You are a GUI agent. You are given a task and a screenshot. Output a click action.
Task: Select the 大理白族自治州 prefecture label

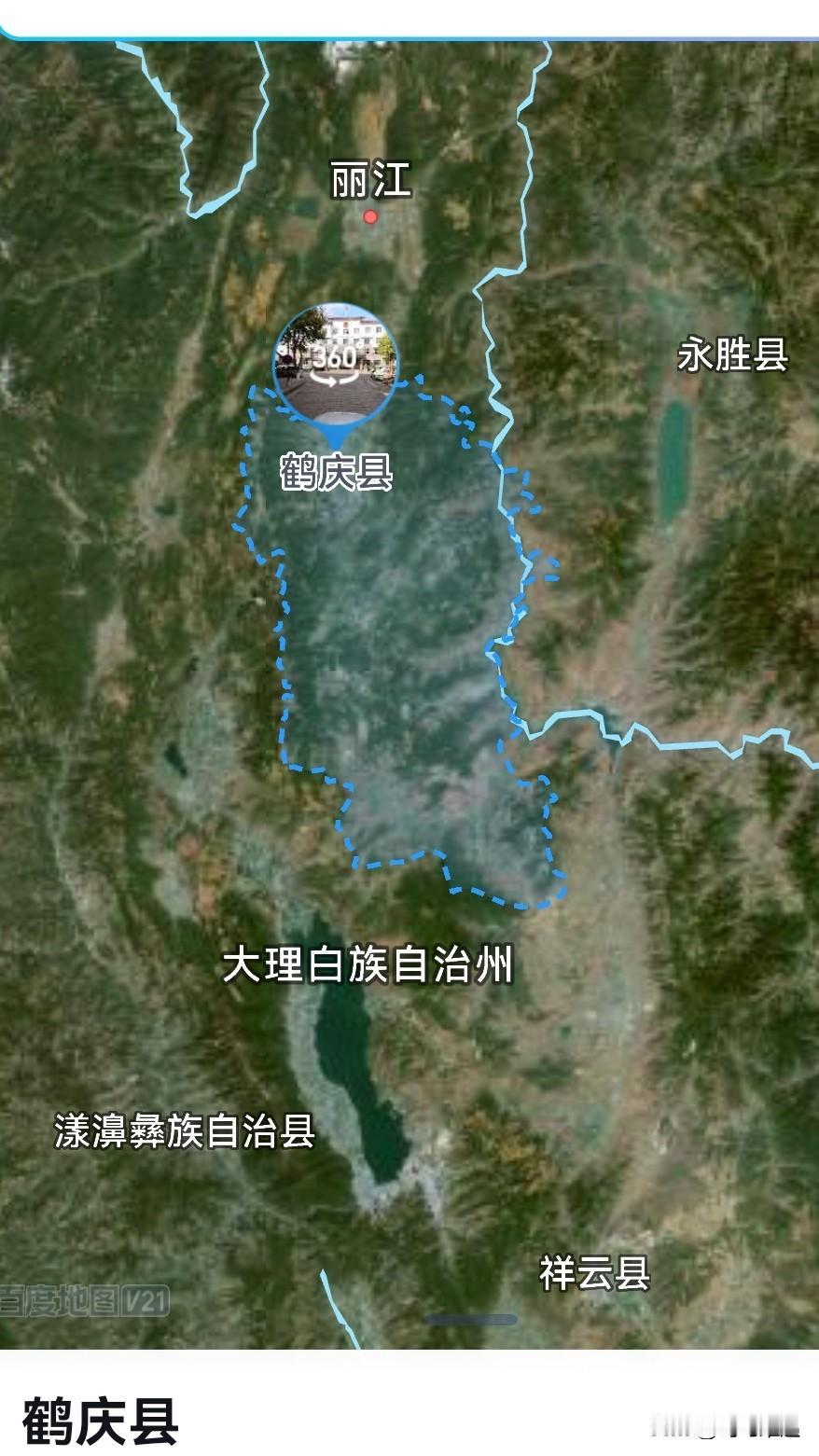coord(367,967)
